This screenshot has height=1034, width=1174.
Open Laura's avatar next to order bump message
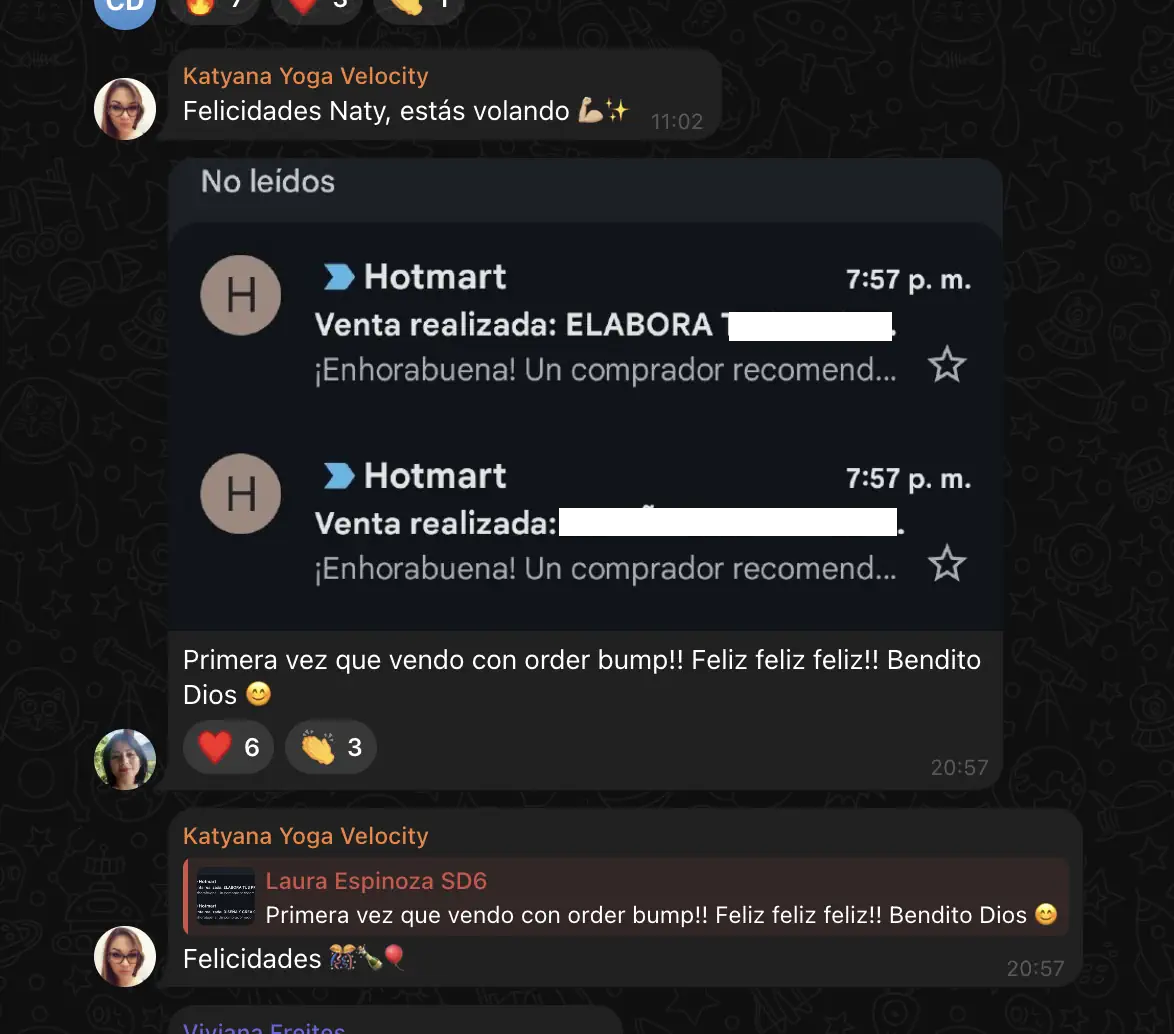(x=125, y=759)
